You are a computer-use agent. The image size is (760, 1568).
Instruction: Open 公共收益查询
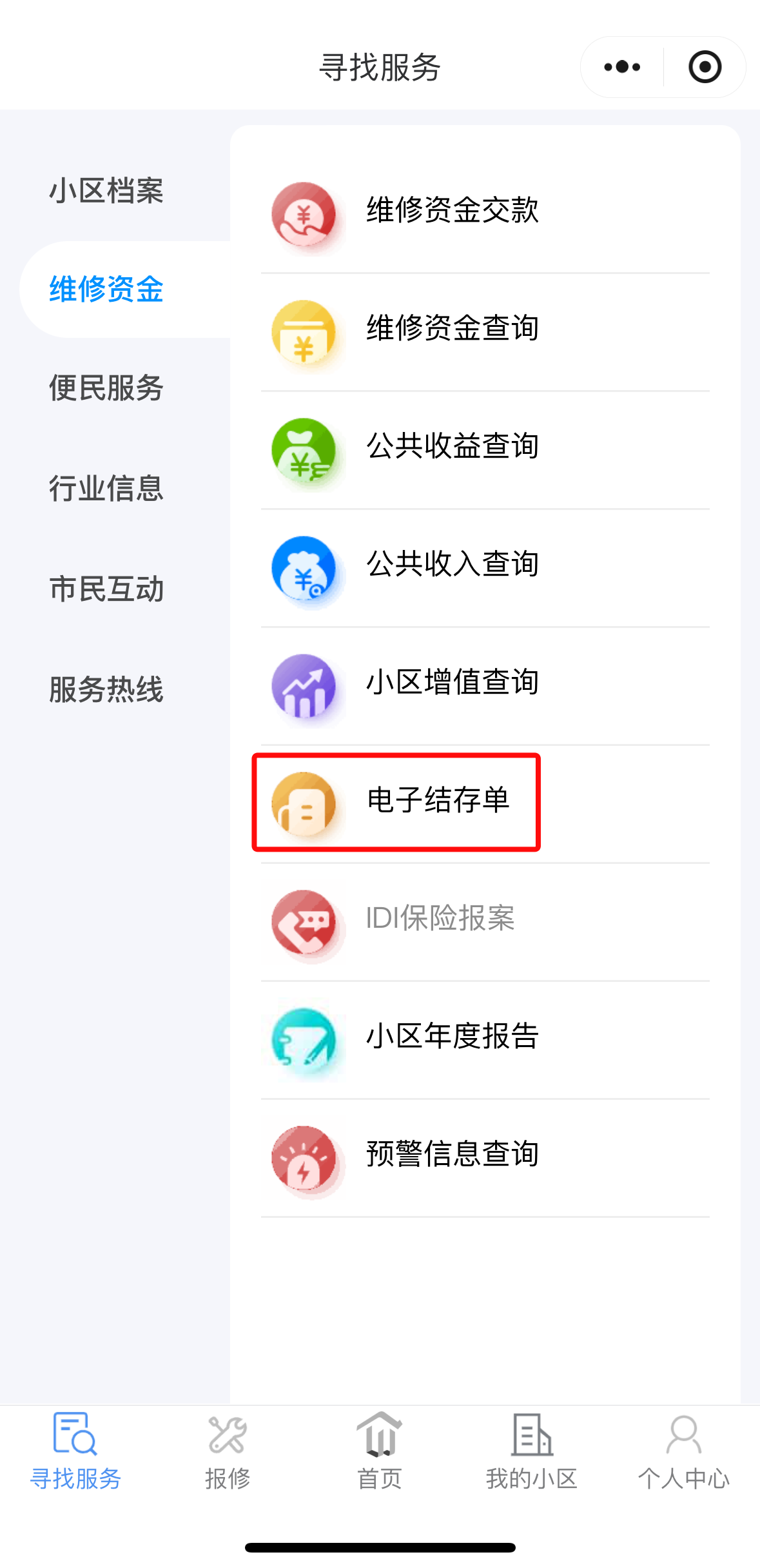451,446
